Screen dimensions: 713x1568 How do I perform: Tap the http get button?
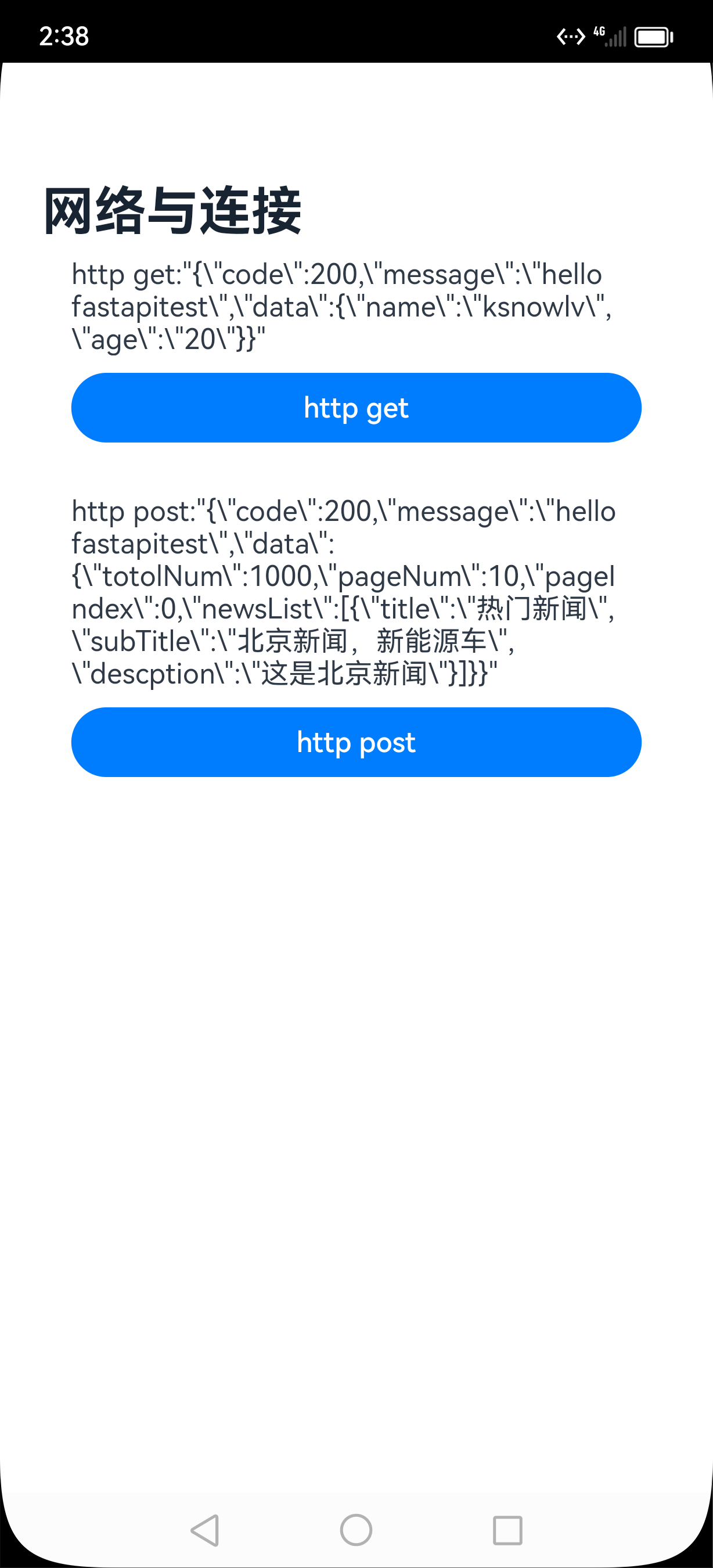356,407
